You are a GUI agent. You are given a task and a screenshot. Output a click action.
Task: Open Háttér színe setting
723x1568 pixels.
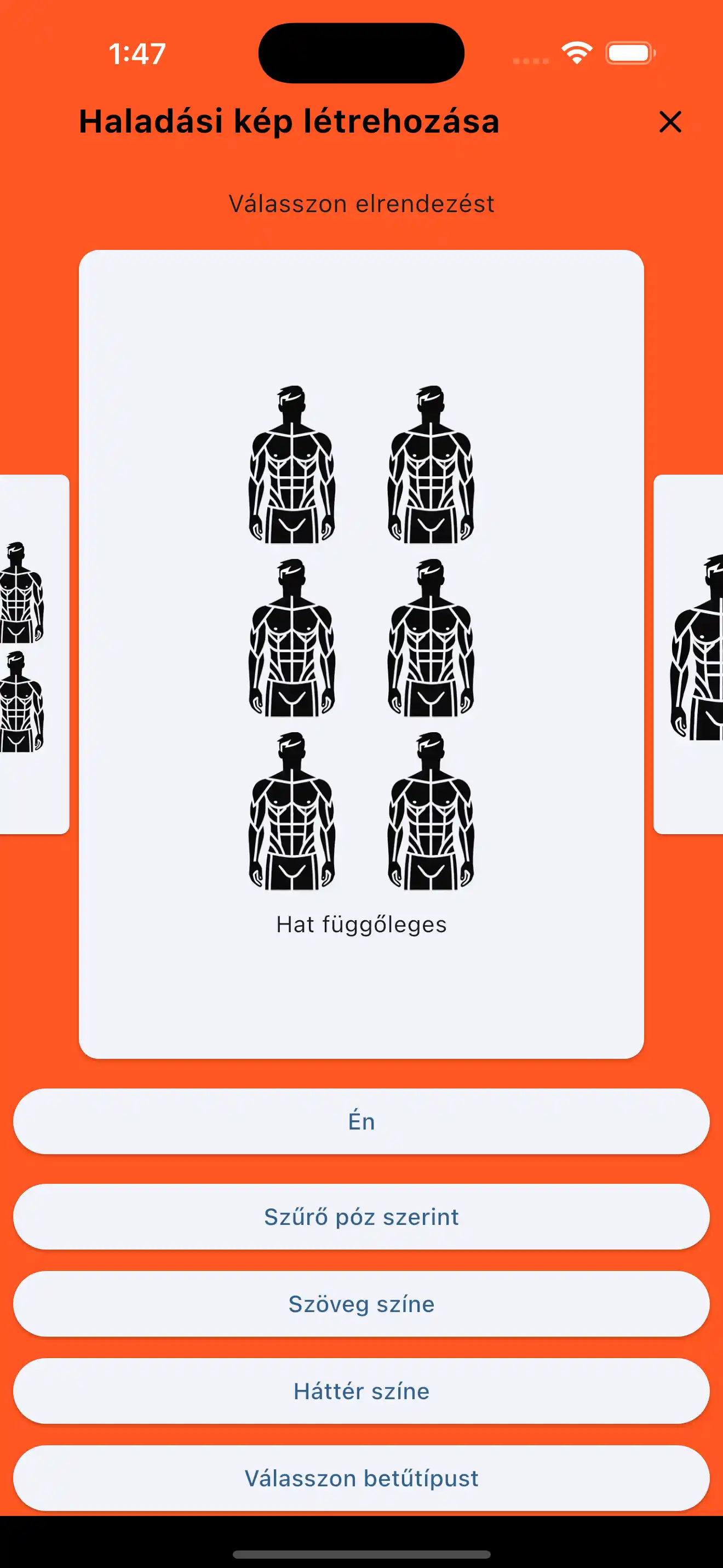point(361,1391)
